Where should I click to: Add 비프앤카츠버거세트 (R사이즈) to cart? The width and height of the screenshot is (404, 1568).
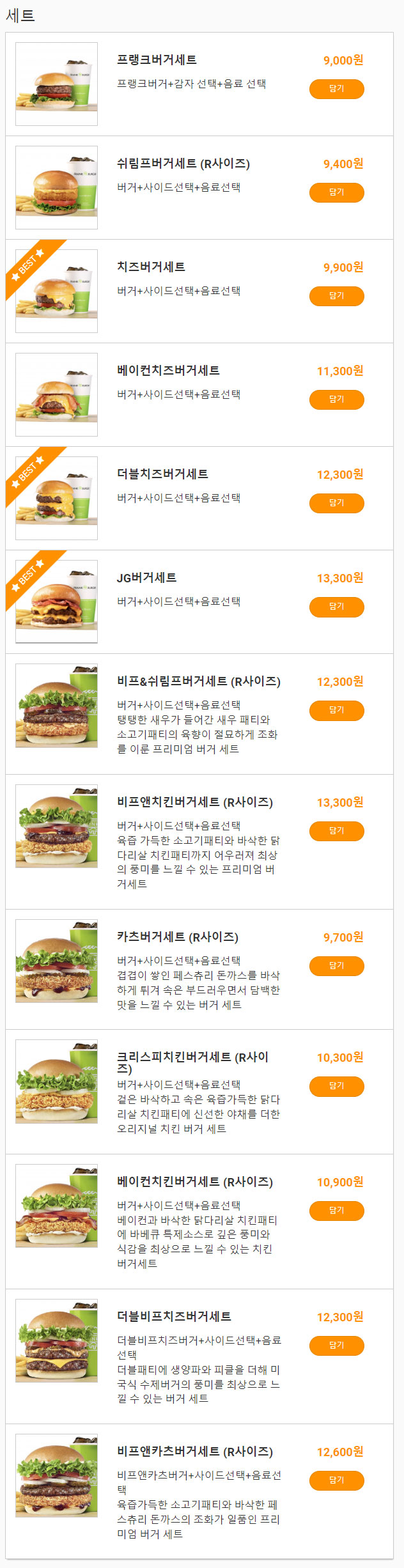pos(336,1480)
